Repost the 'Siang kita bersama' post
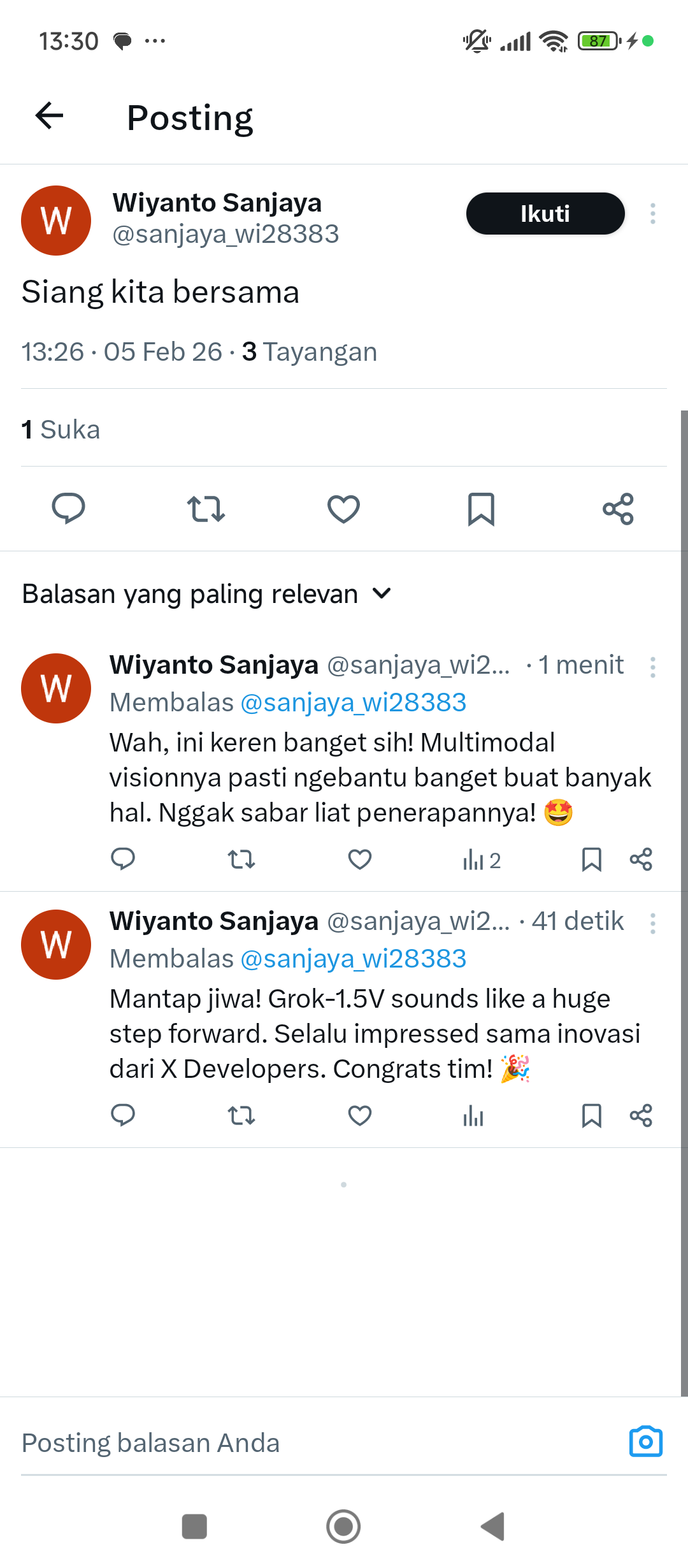This screenshot has height=1568, width=688. 206,509
